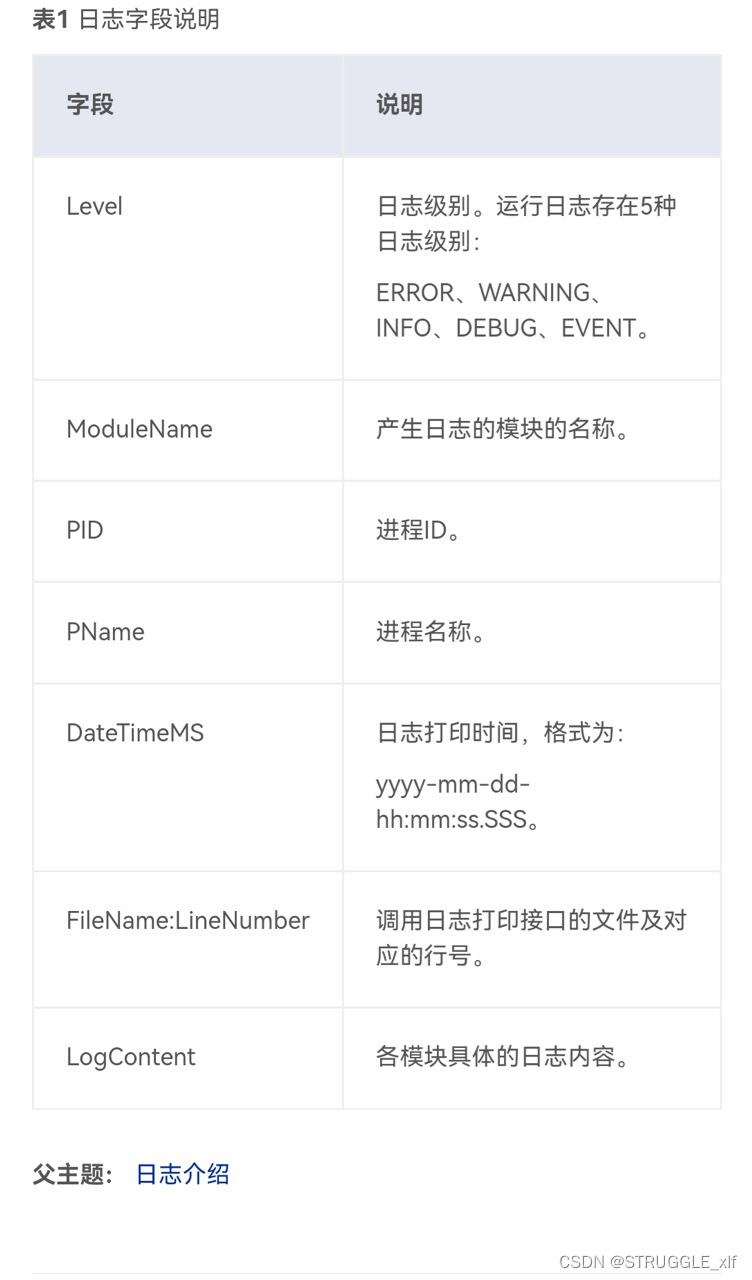Open the 日志介绍 parent topic link
This screenshot has width=752, height=1280.
coord(182,1174)
